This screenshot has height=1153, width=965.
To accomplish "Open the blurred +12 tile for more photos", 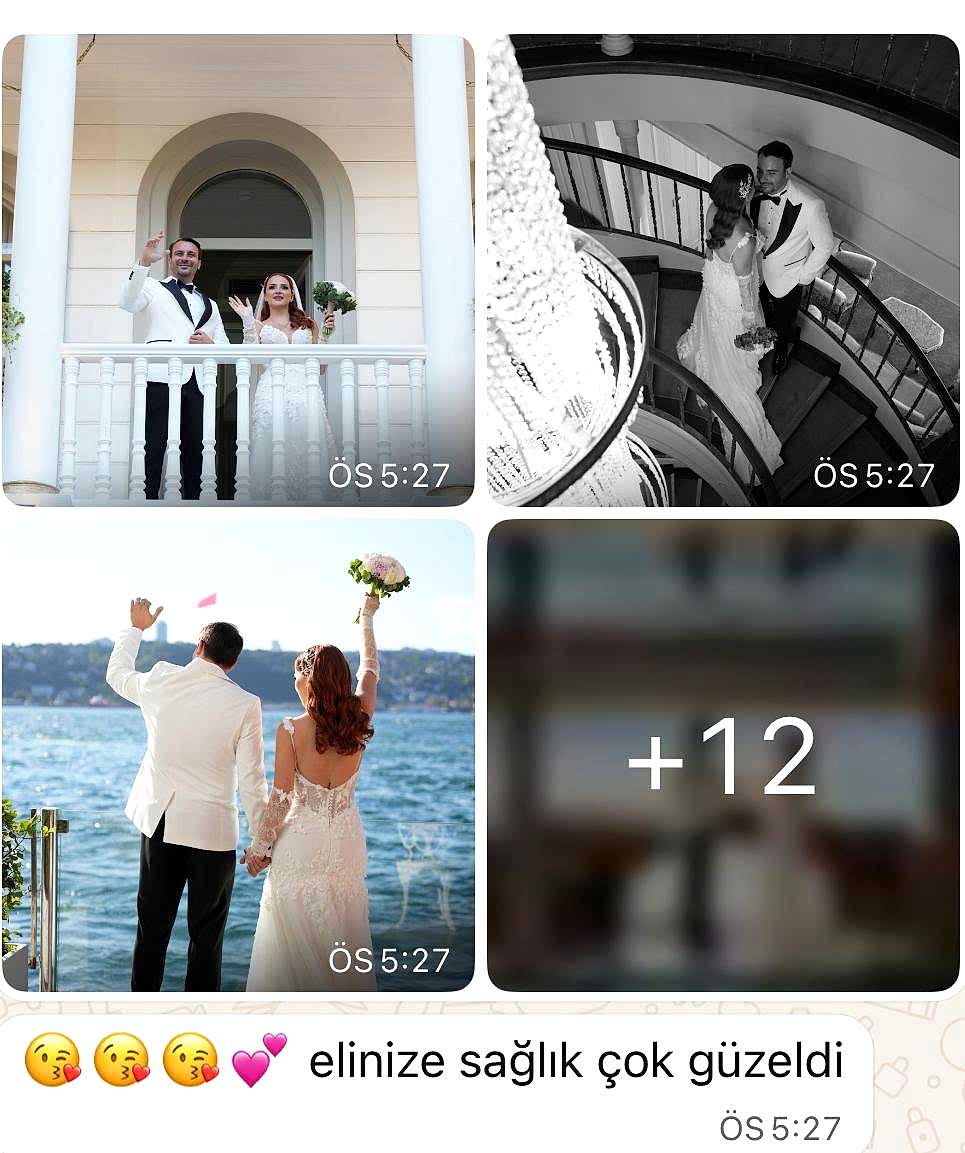I will (x=723, y=755).
